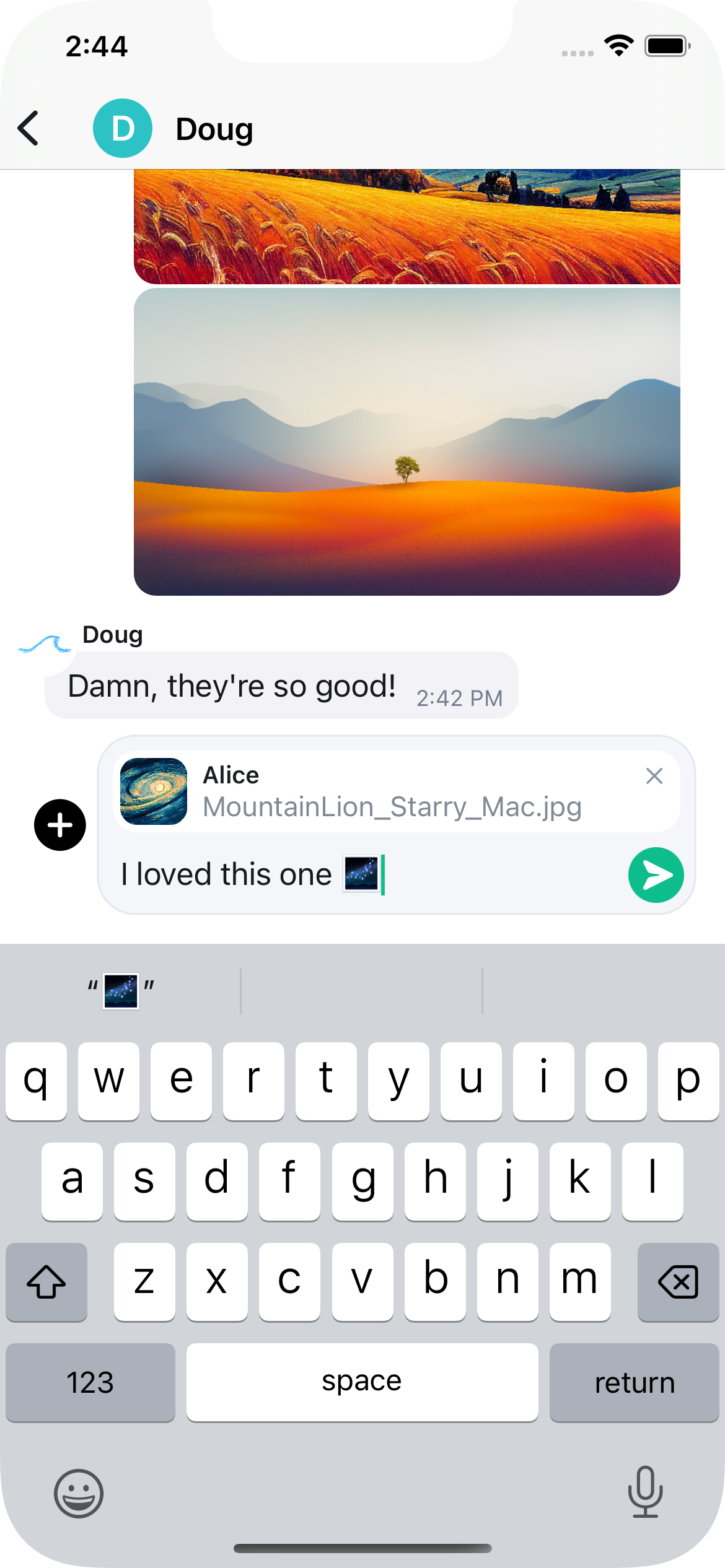This screenshot has width=725, height=1568.
Task: Focus the message text field
Action: pyautogui.click(x=496, y=875)
